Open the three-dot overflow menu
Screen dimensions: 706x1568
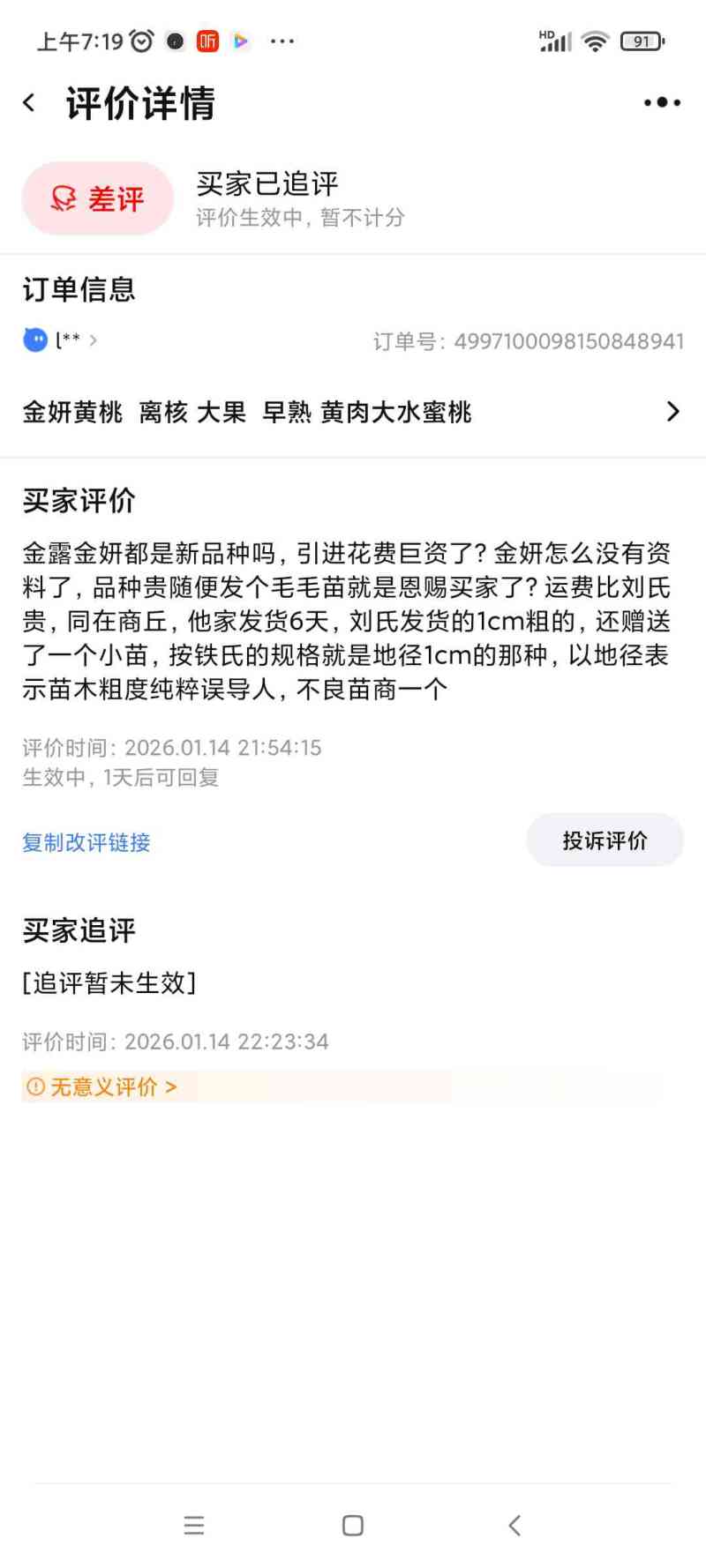click(x=662, y=103)
